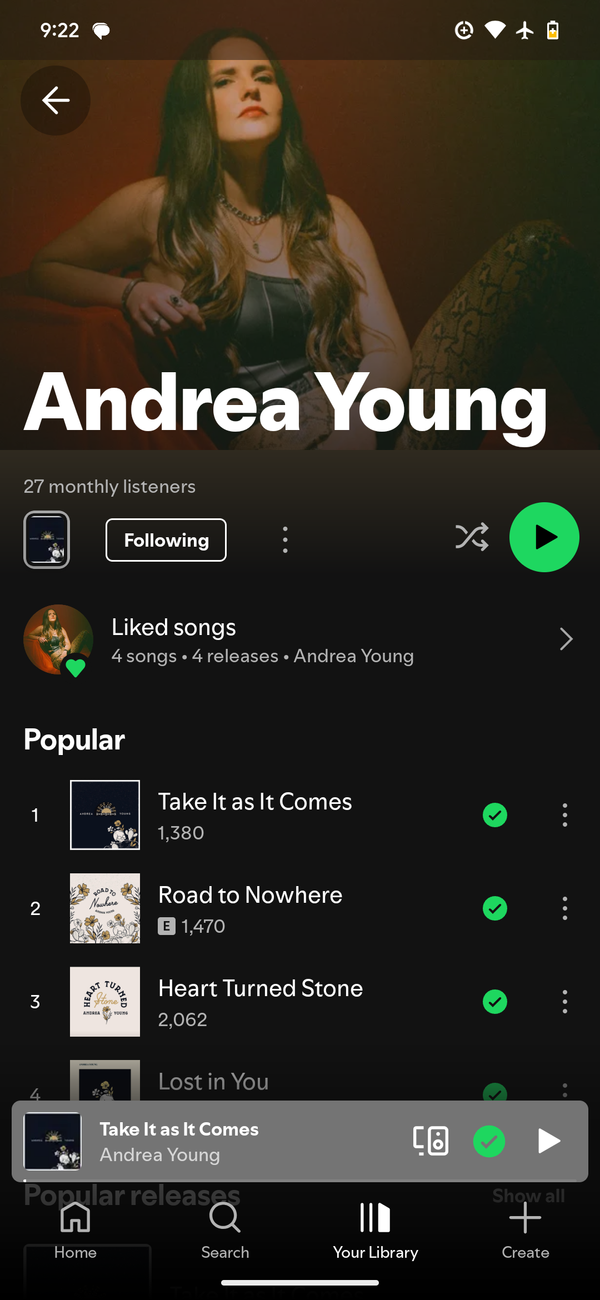Play Take It as It Comes in Popular

click(x=255, y=815)
